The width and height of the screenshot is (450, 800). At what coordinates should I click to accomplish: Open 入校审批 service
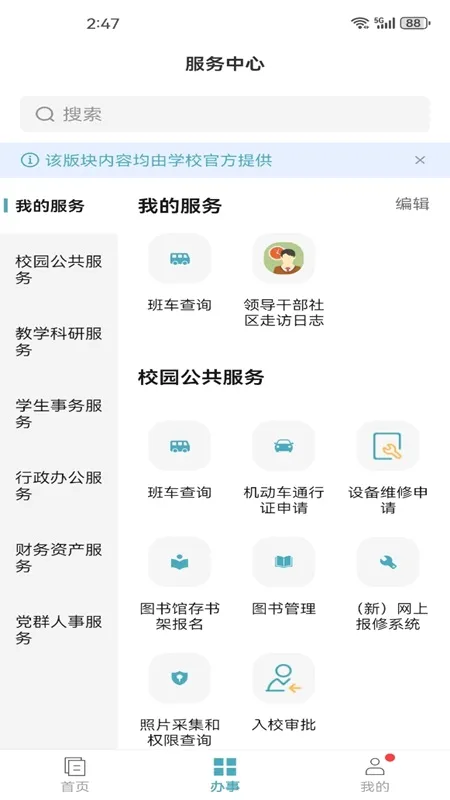(284, 693)
